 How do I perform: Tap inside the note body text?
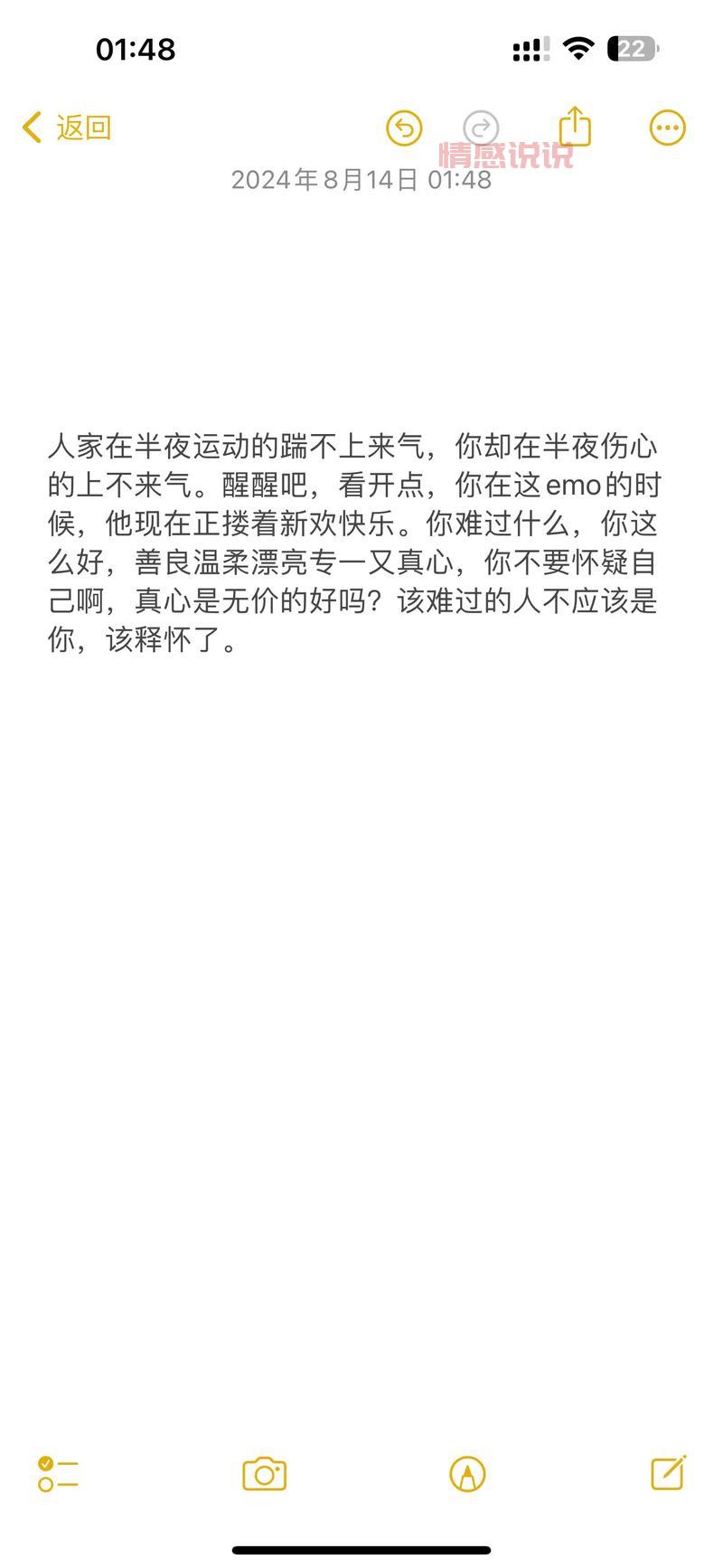pos(356,543)
